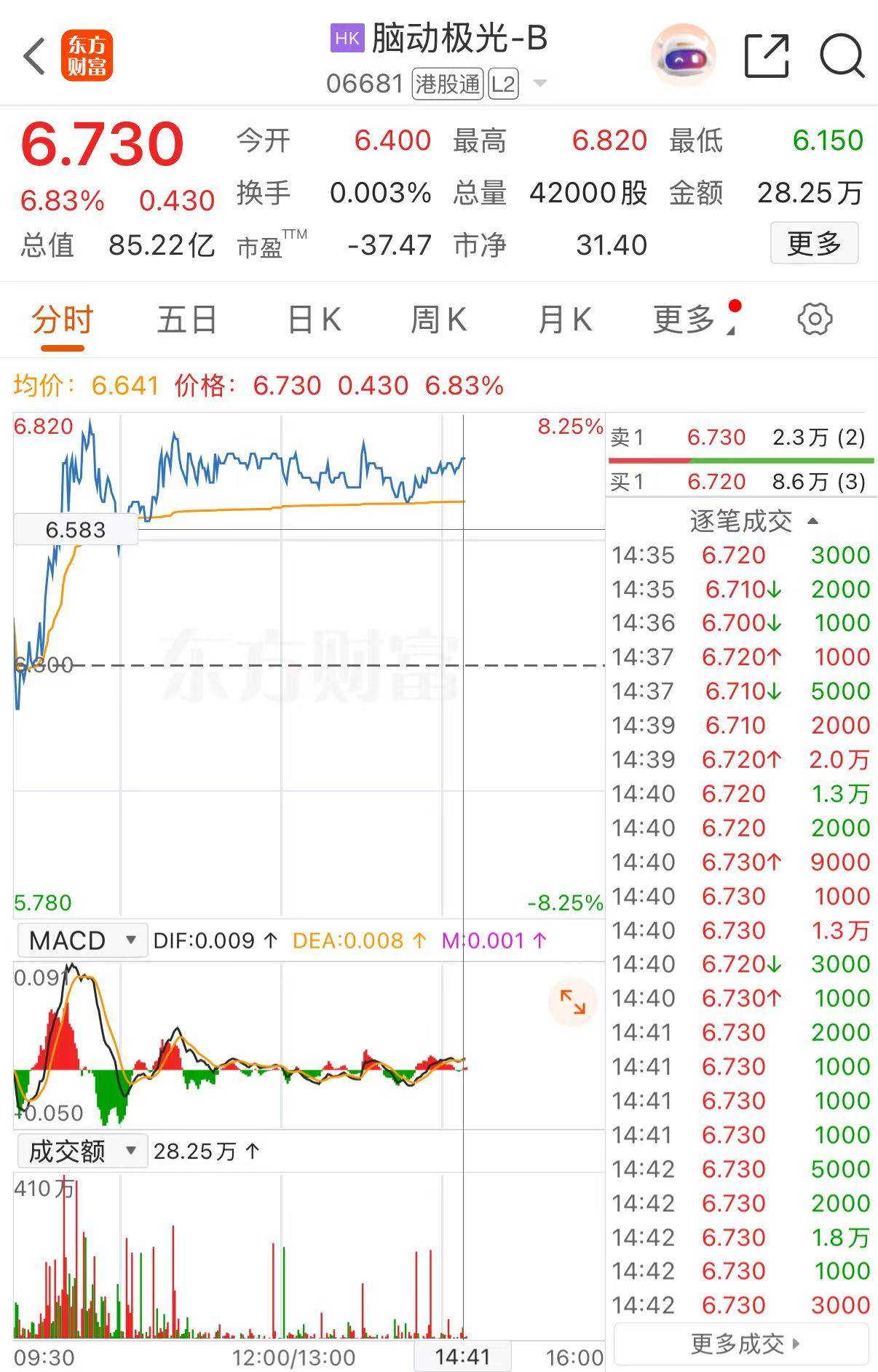Go back using the top-left arrow

34,57
